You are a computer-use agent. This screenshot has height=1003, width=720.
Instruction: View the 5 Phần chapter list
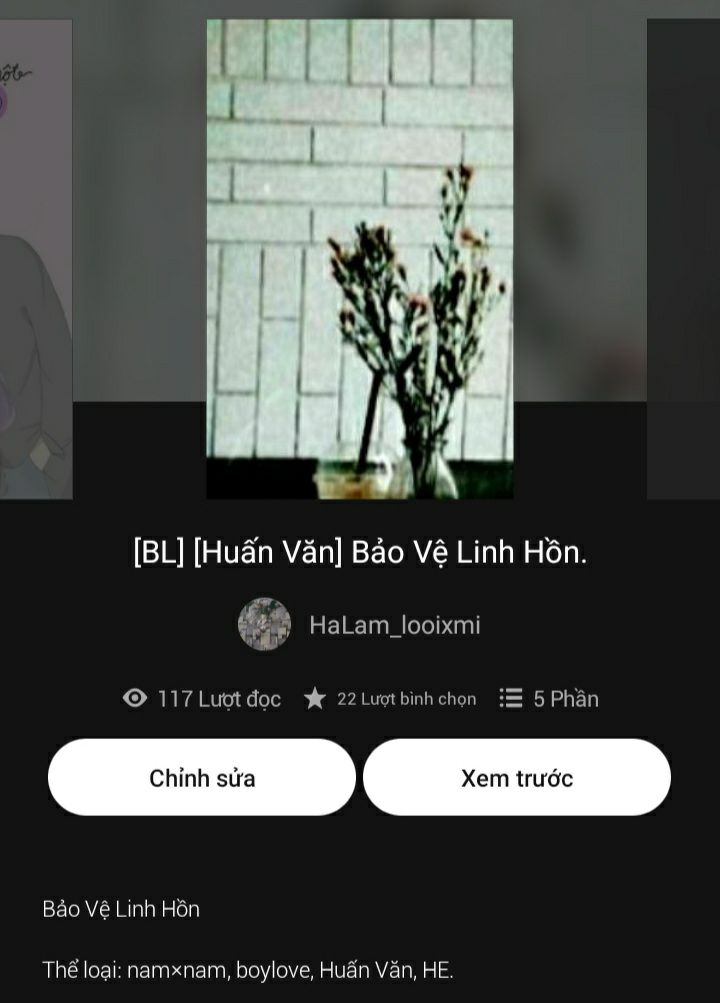tap(549, 698)
